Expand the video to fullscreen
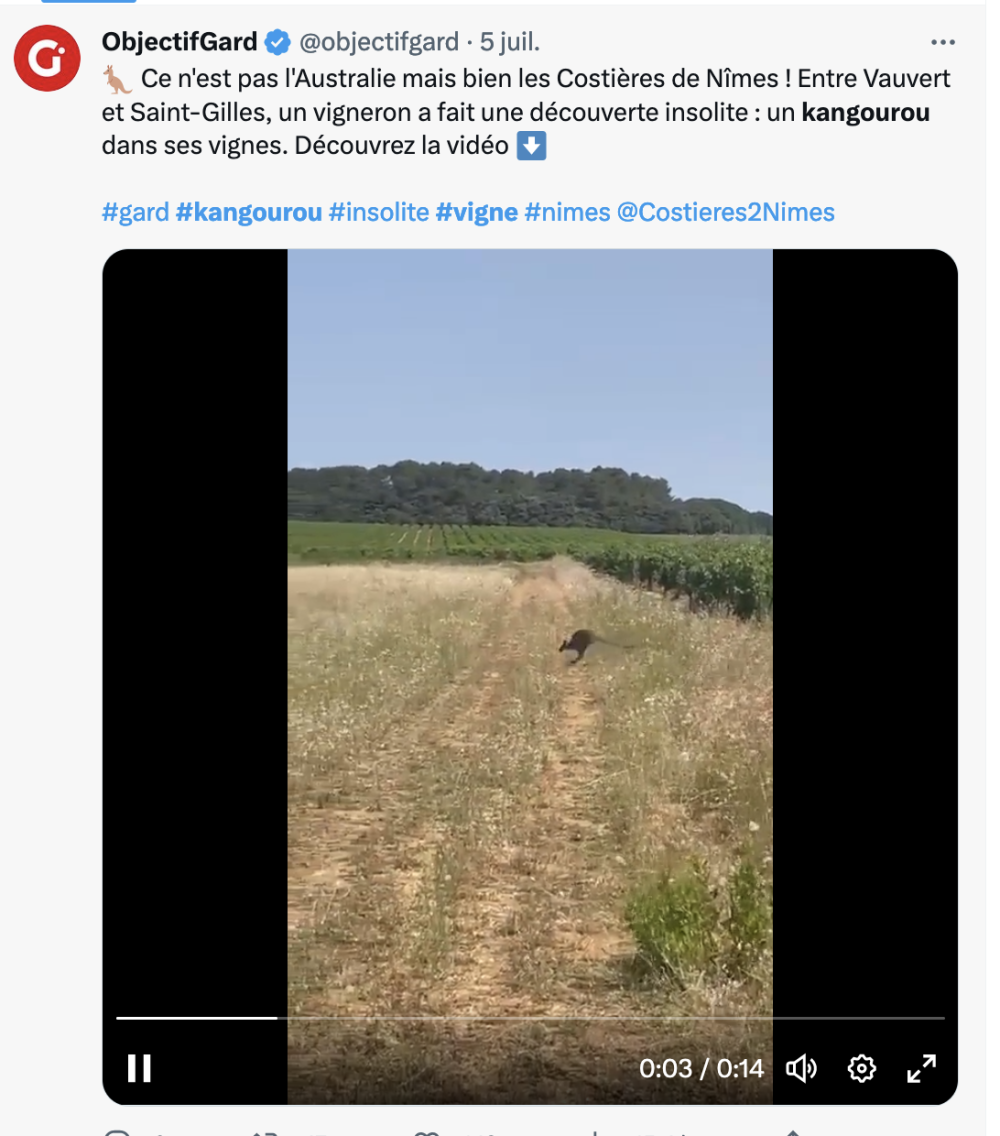The image size is (1000, 1136). tap(921, 1068)
